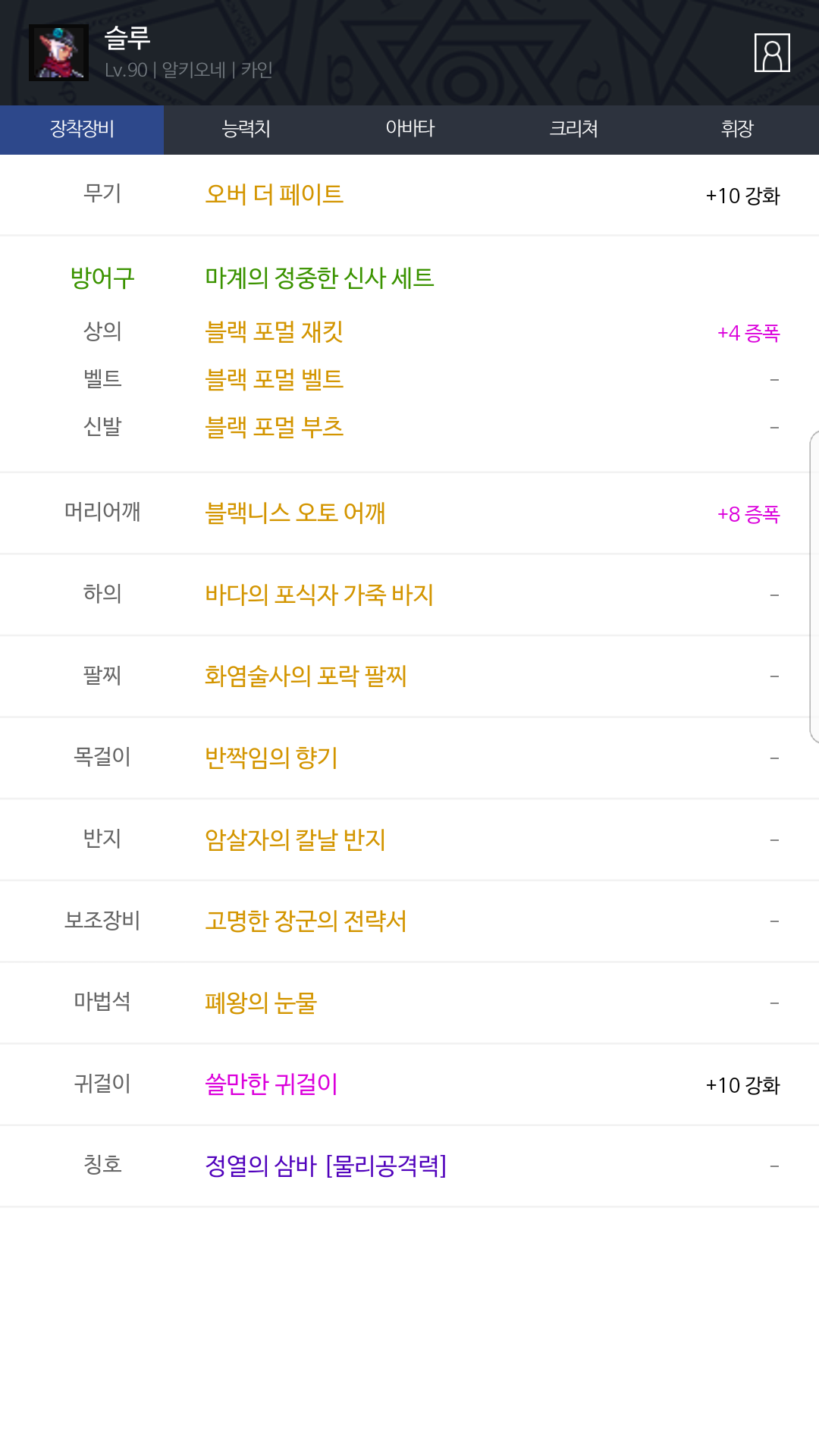The width and height of the screenshot is (819, 1456).
Task: View title 정열의 삼바 [물리공격력]
Action: [x=325, y=1166]
